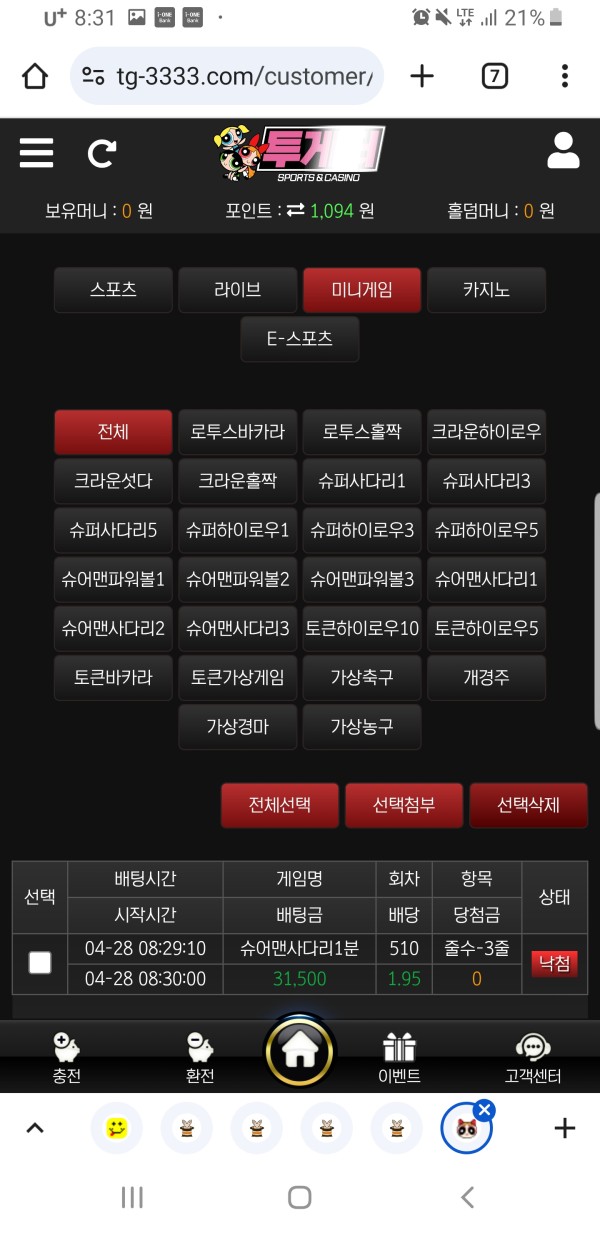This screenshot has width=600, height=1233.
Task: Open 고객센터 customer support
Action: (x=533, y=1058)
